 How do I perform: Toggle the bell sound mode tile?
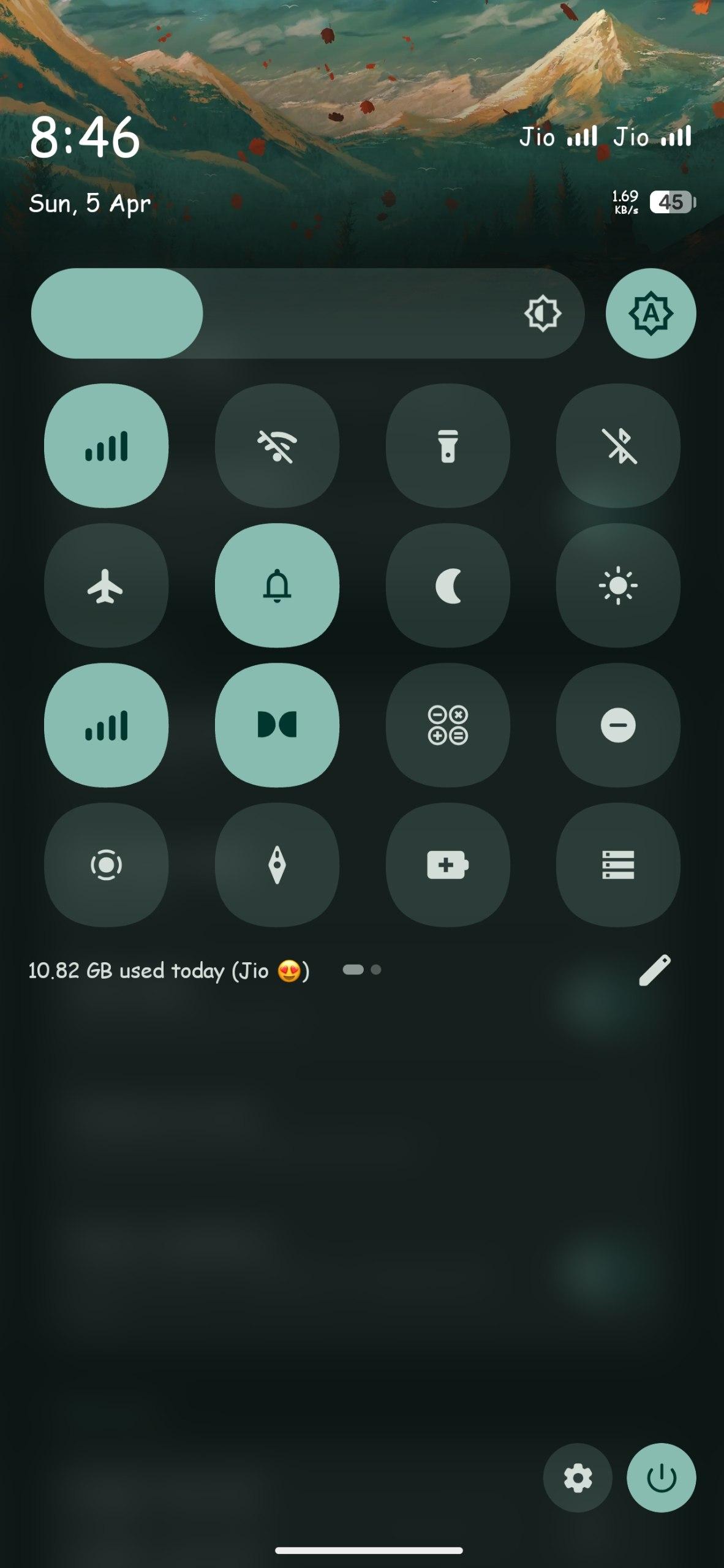(x=277, y=586)
